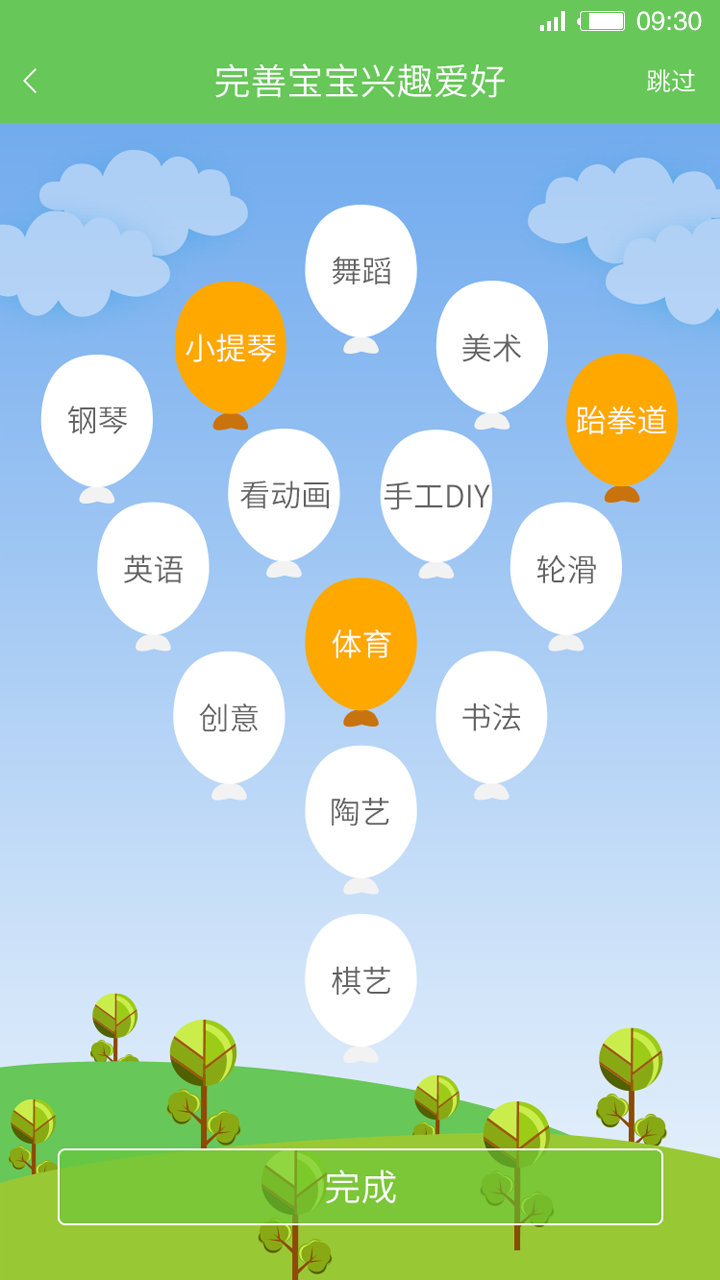Select the 舞蹈 balloon
The width and height of the screenshot is (720, 1280).
tap(360, 268)
